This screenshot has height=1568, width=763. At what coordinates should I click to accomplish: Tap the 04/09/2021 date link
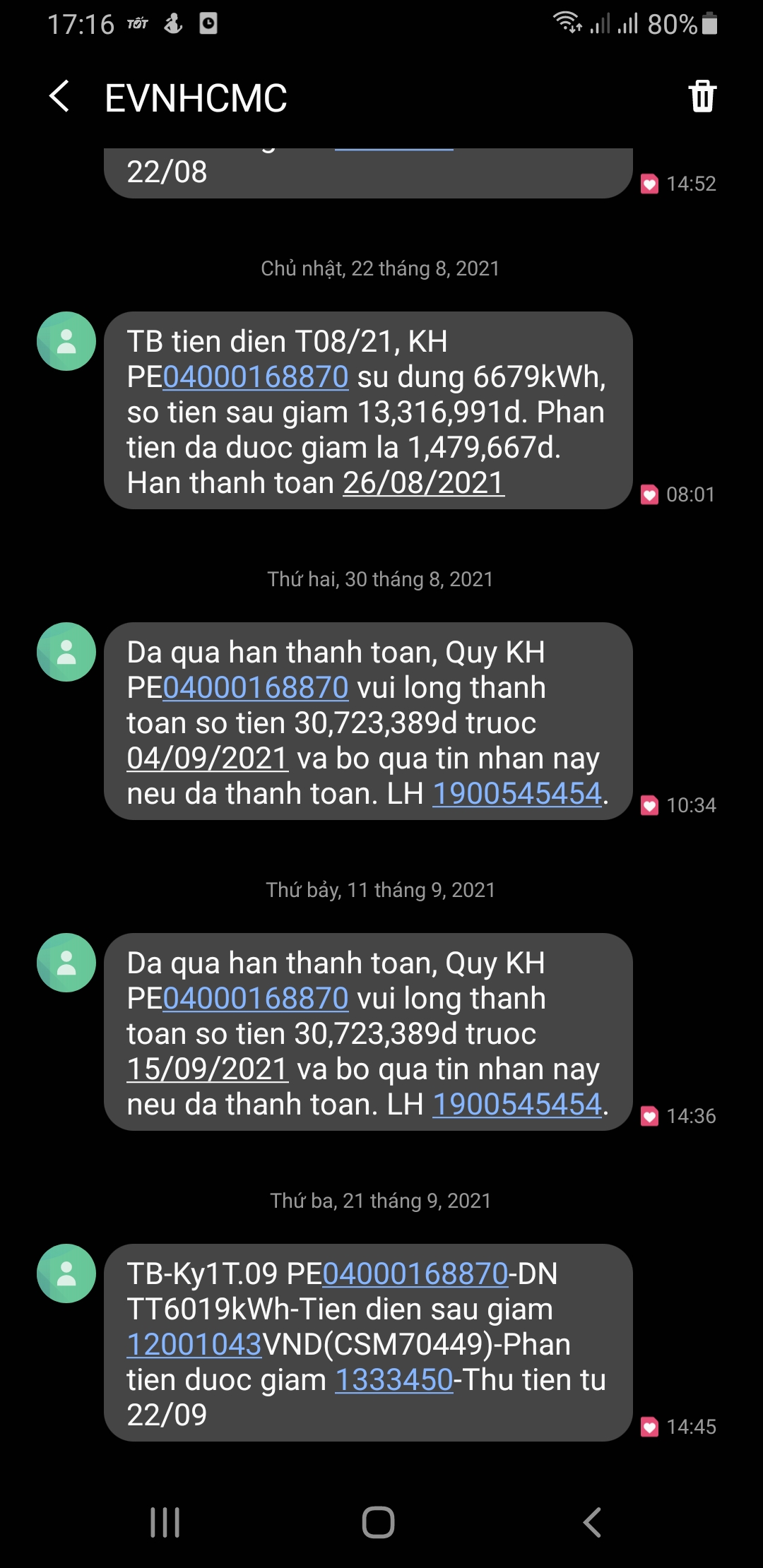207,759
